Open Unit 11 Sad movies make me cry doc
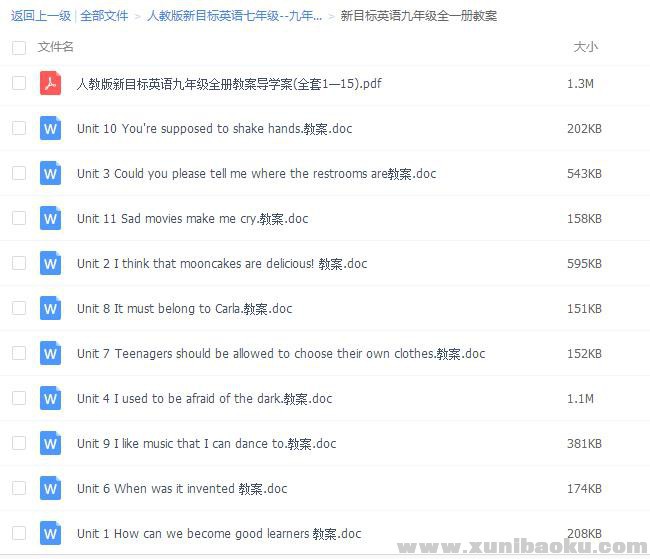This screenshot has width=650, height=559. [192, 219]
